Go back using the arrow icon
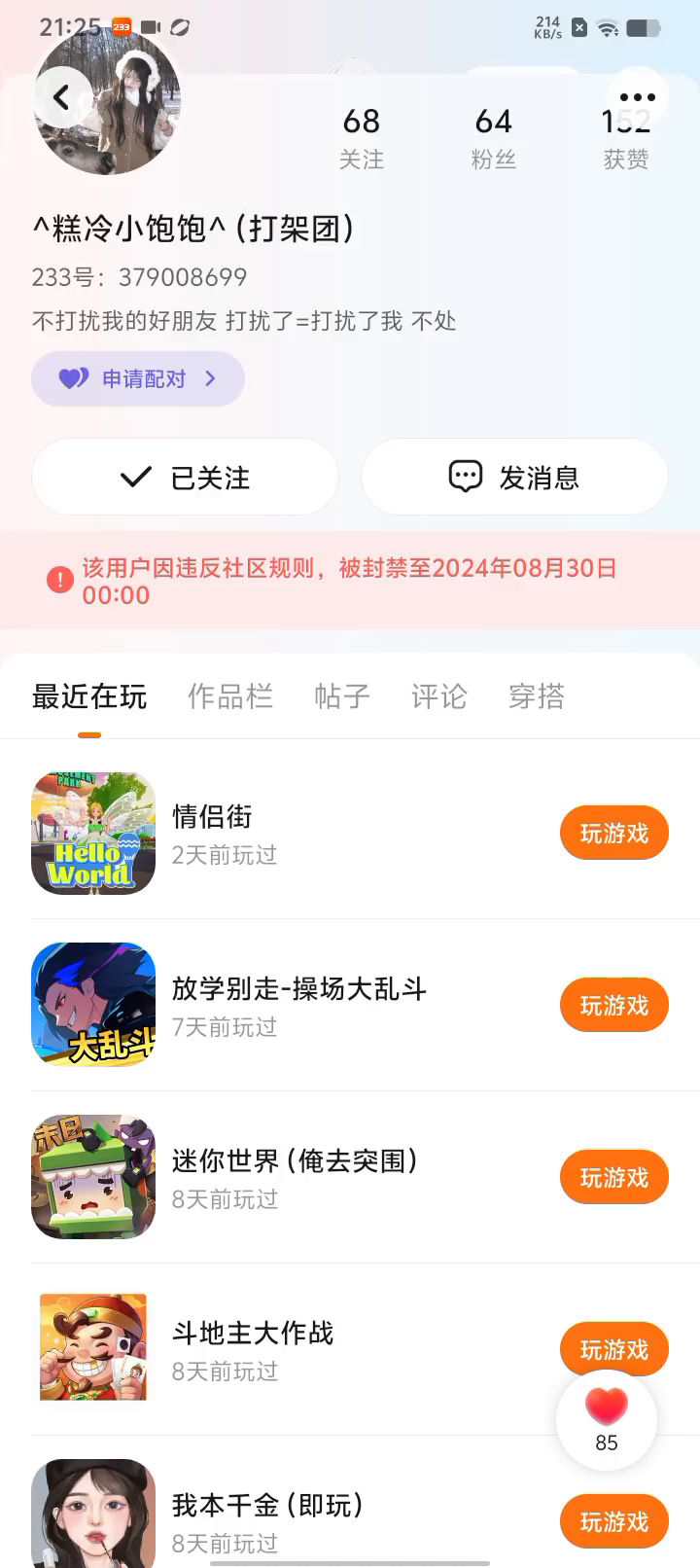 coord(62,97)
